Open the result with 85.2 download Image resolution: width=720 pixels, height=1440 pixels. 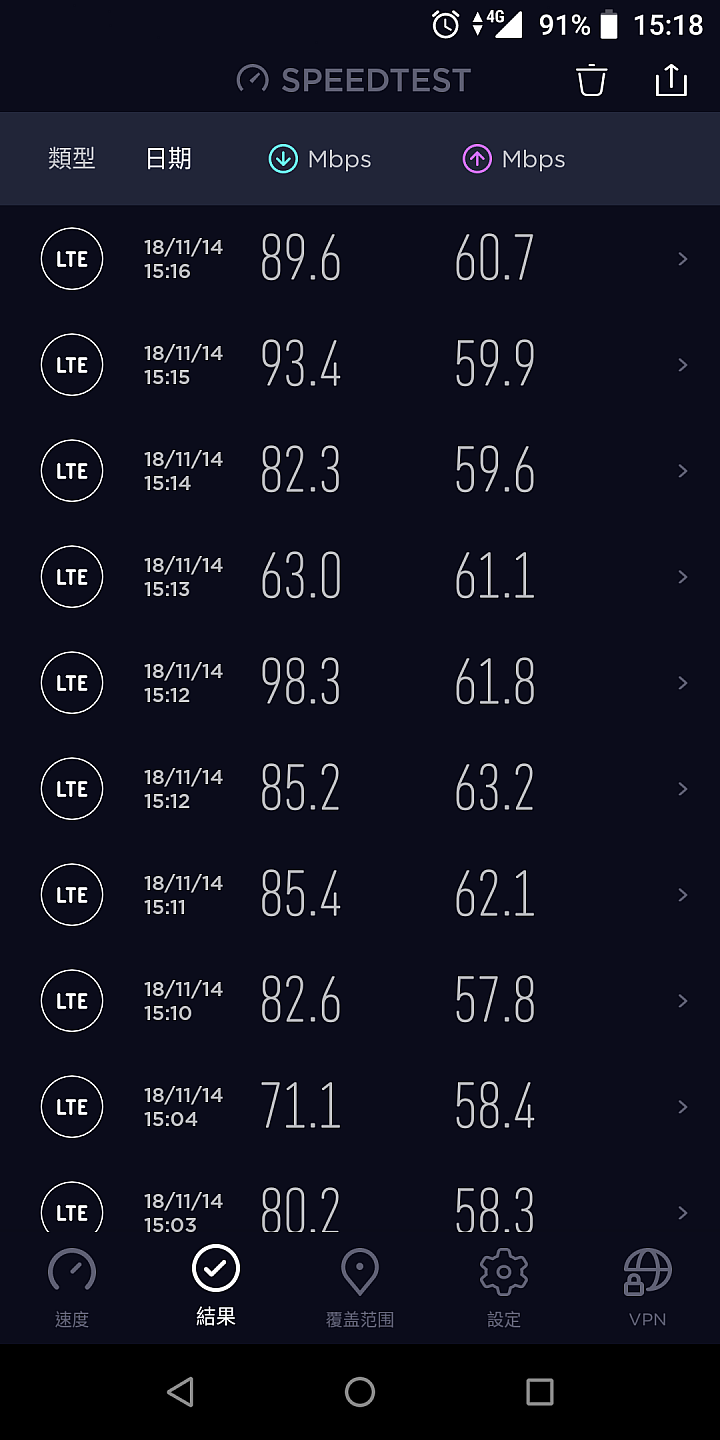360,789
